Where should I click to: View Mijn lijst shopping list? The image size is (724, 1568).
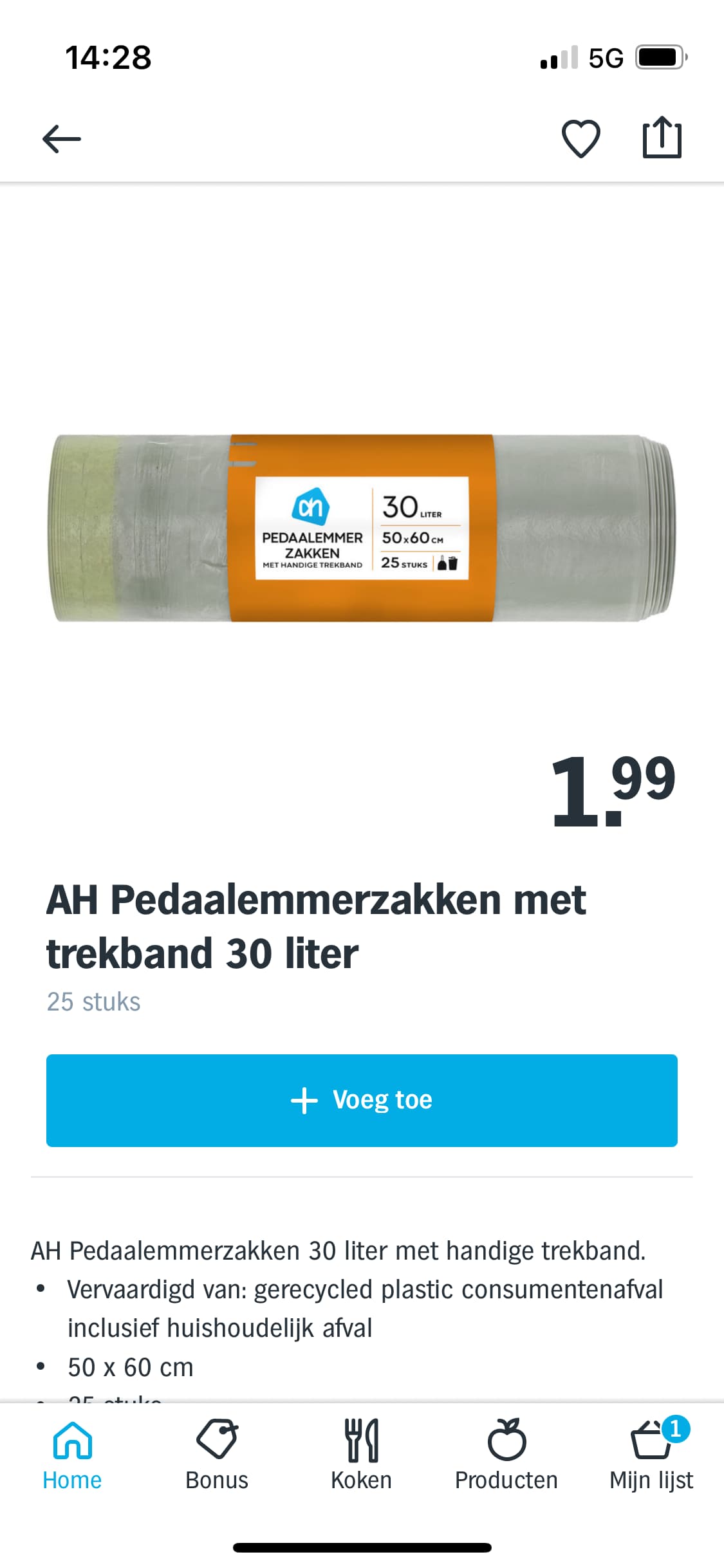(x=651, y=1456)
